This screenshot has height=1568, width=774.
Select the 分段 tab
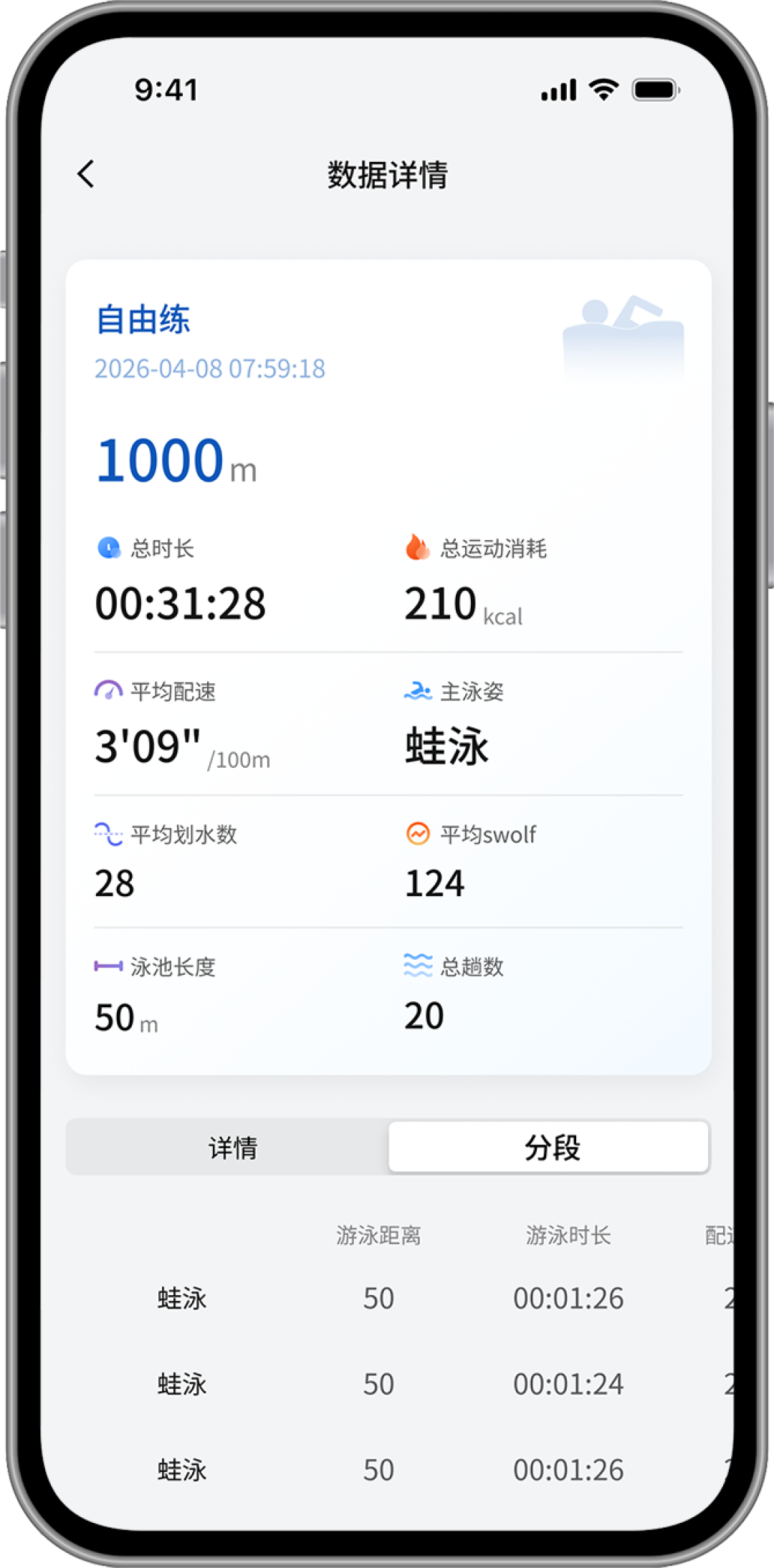(x=549, y=1147)
